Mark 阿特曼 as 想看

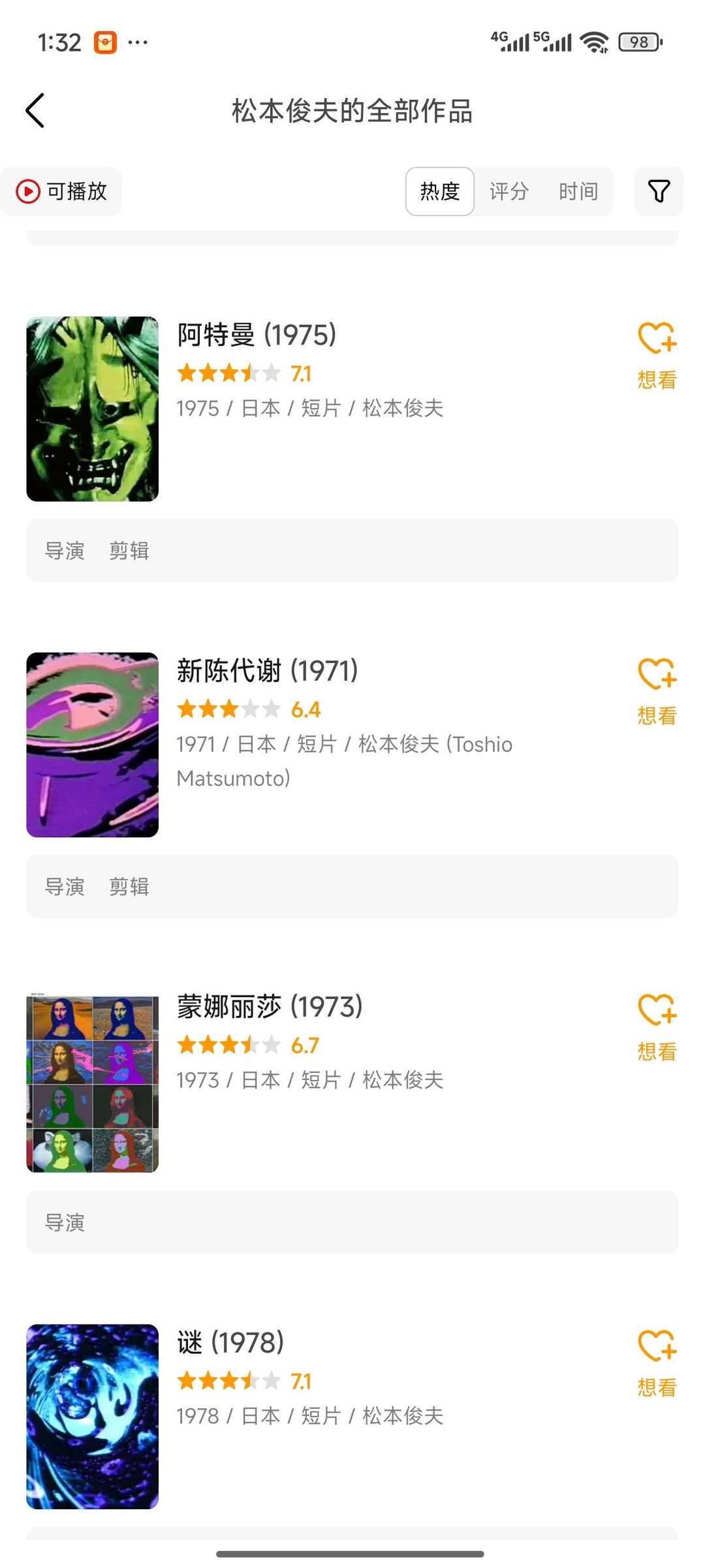(657, 356)
